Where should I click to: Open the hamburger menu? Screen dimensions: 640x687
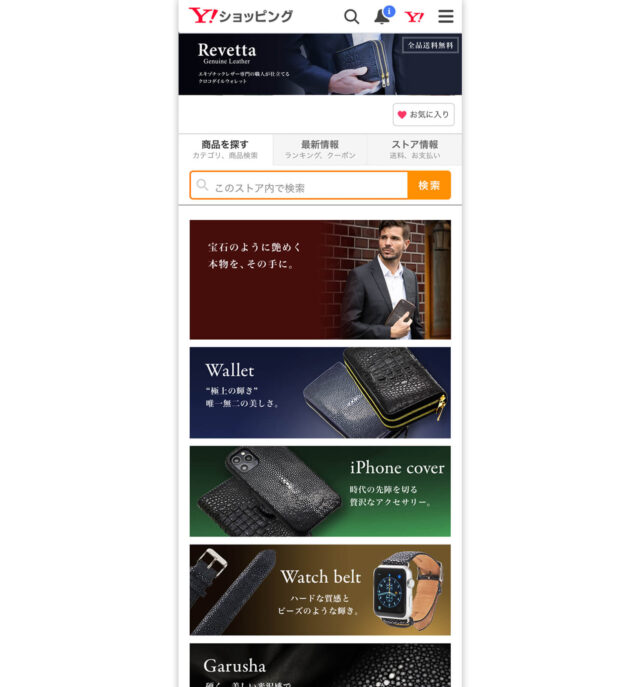(x=446, y=16)
